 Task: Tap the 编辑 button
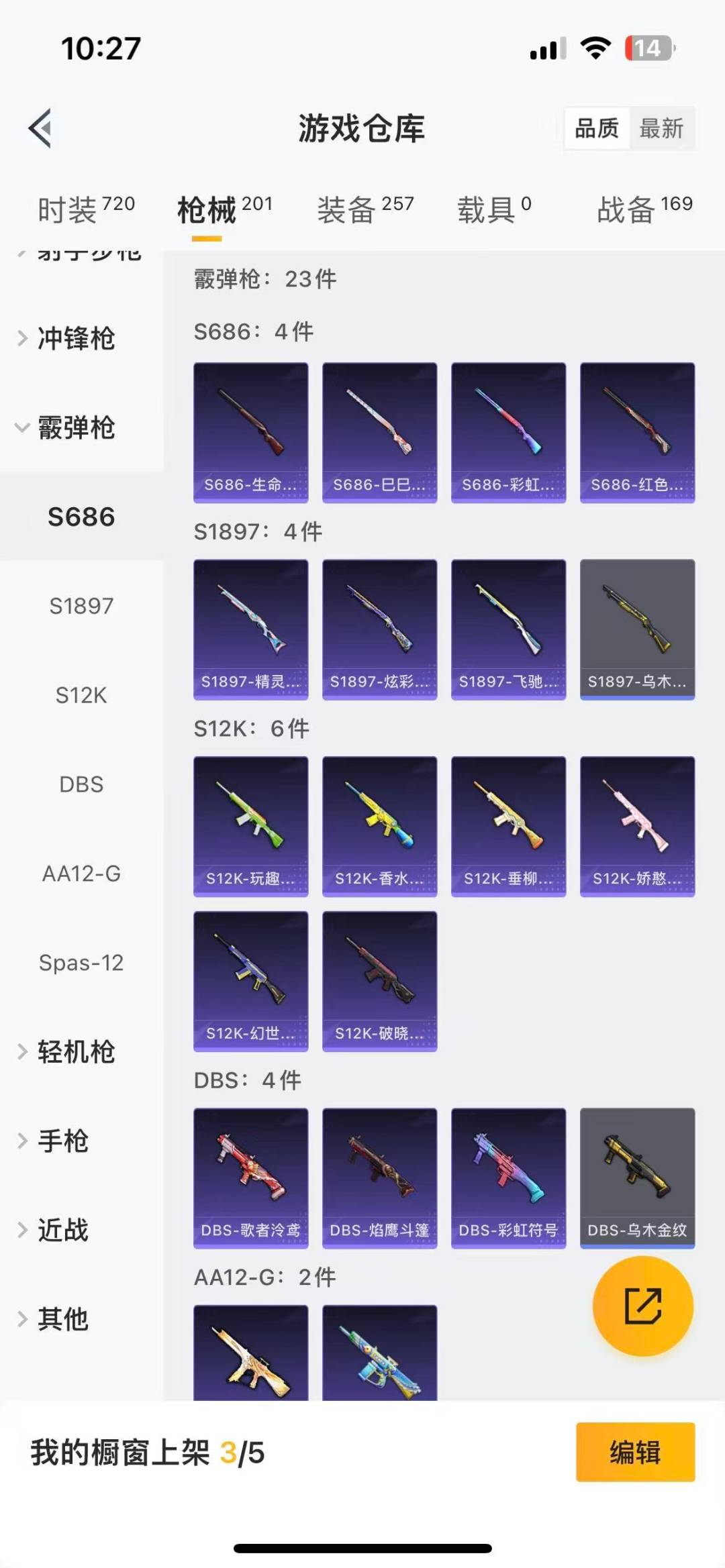(635, 1452)
